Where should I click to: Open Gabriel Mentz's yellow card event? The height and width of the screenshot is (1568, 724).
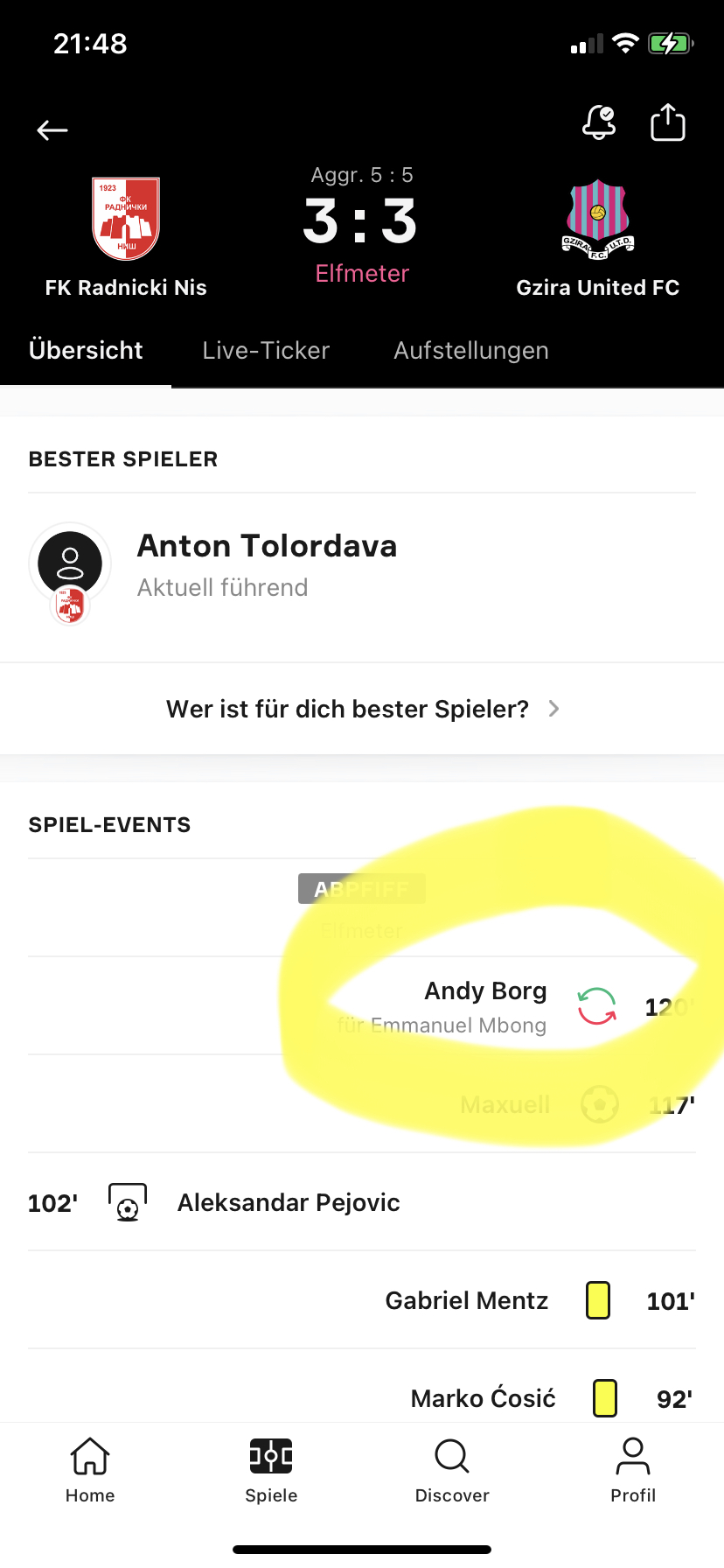362,1300
